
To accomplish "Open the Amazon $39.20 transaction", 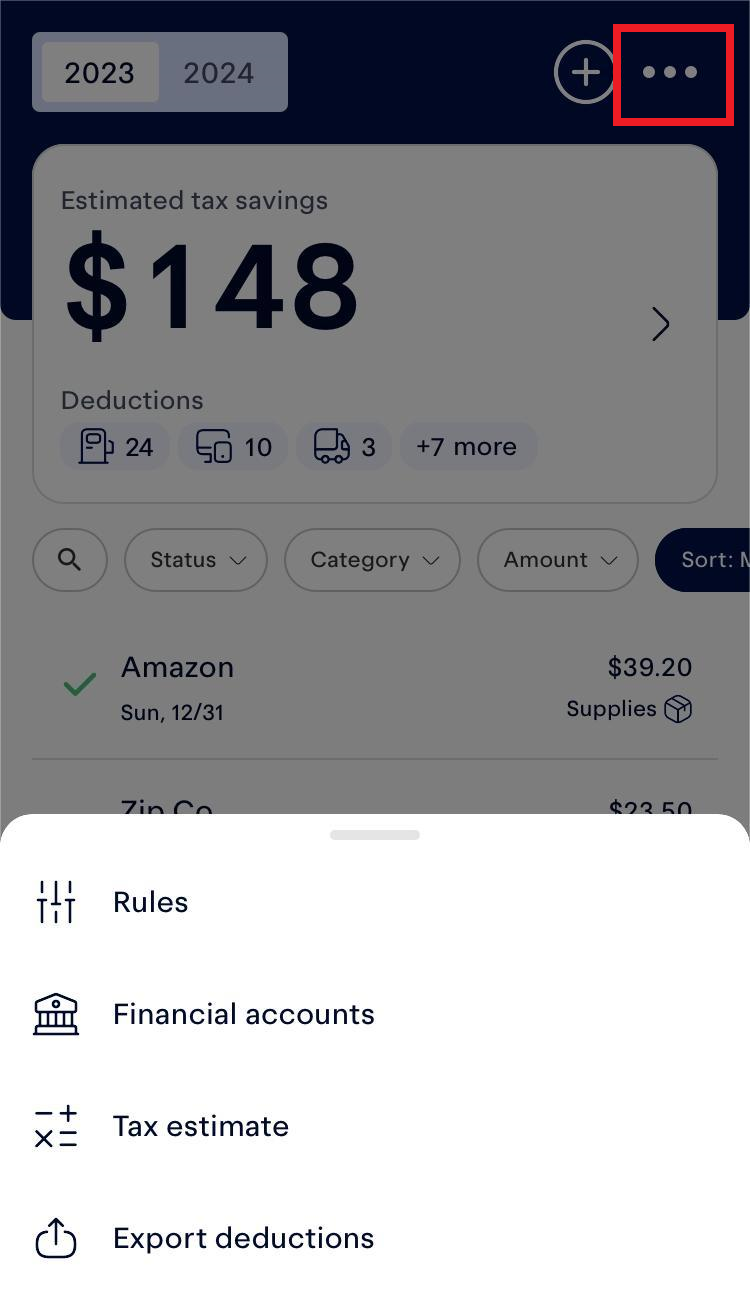I will coord(375,688).
